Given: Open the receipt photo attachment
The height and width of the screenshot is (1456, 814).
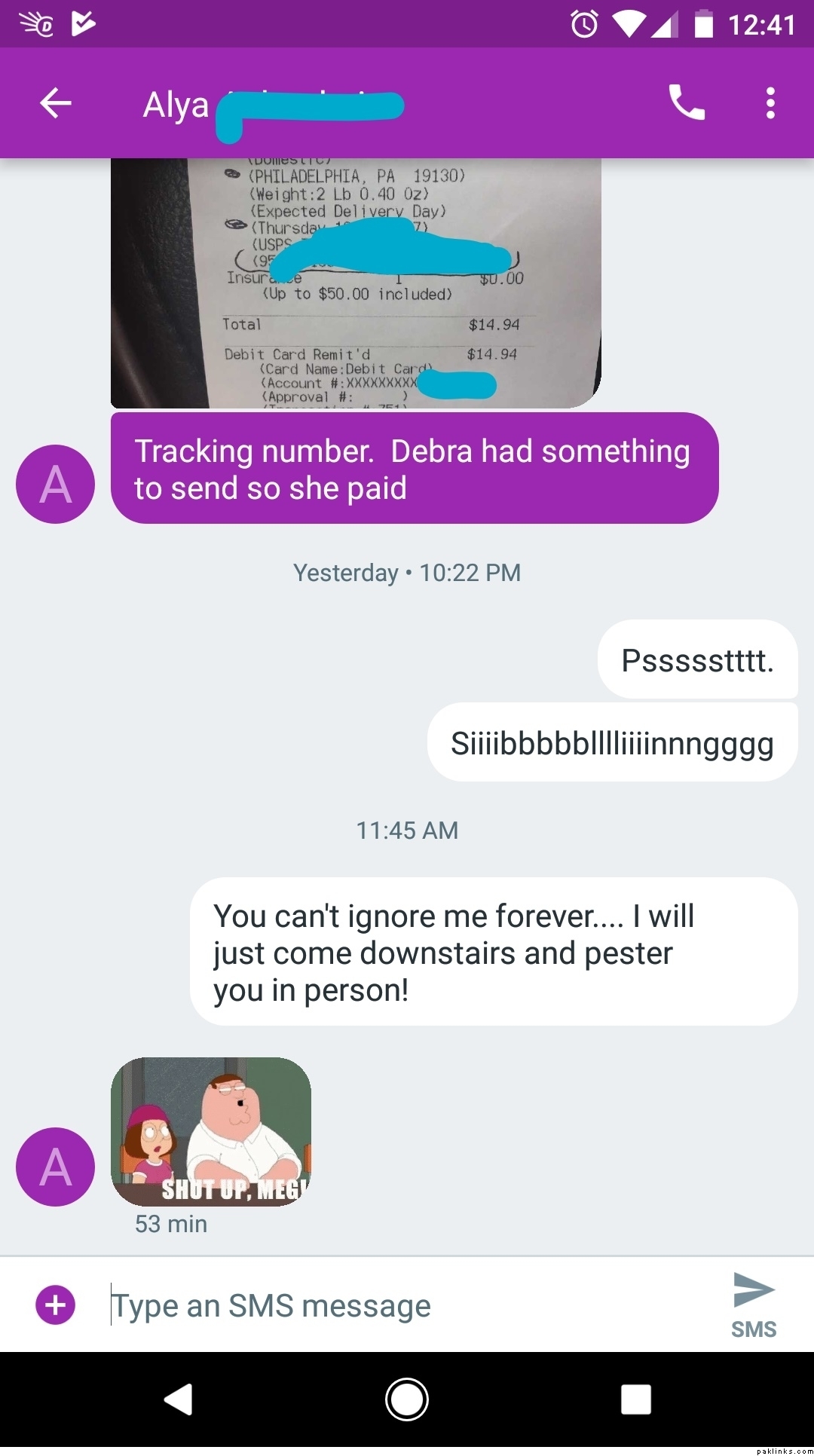Looking at the screenshot, I should [356, 283].
